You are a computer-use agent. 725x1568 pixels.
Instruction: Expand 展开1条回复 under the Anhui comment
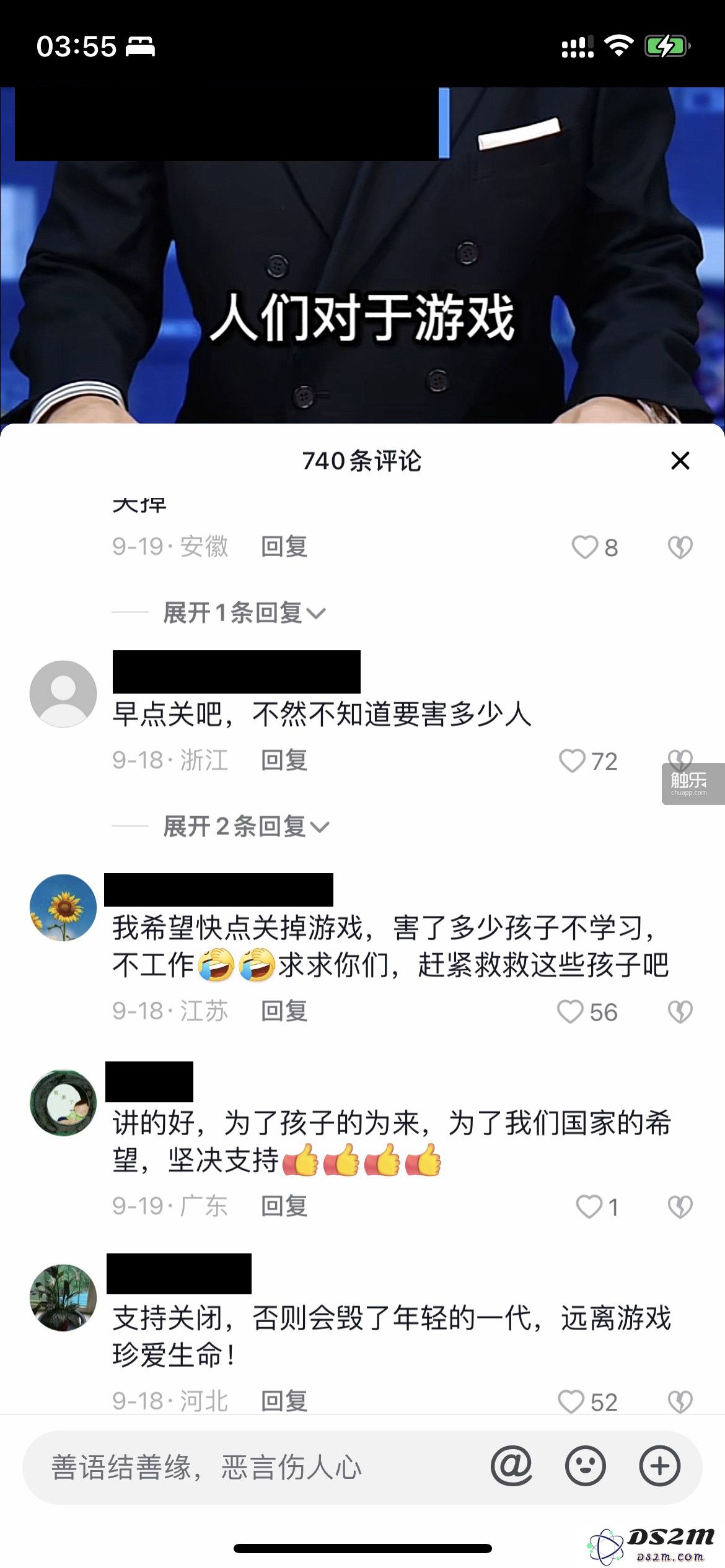pyautogui.click(x=244, y=613)
